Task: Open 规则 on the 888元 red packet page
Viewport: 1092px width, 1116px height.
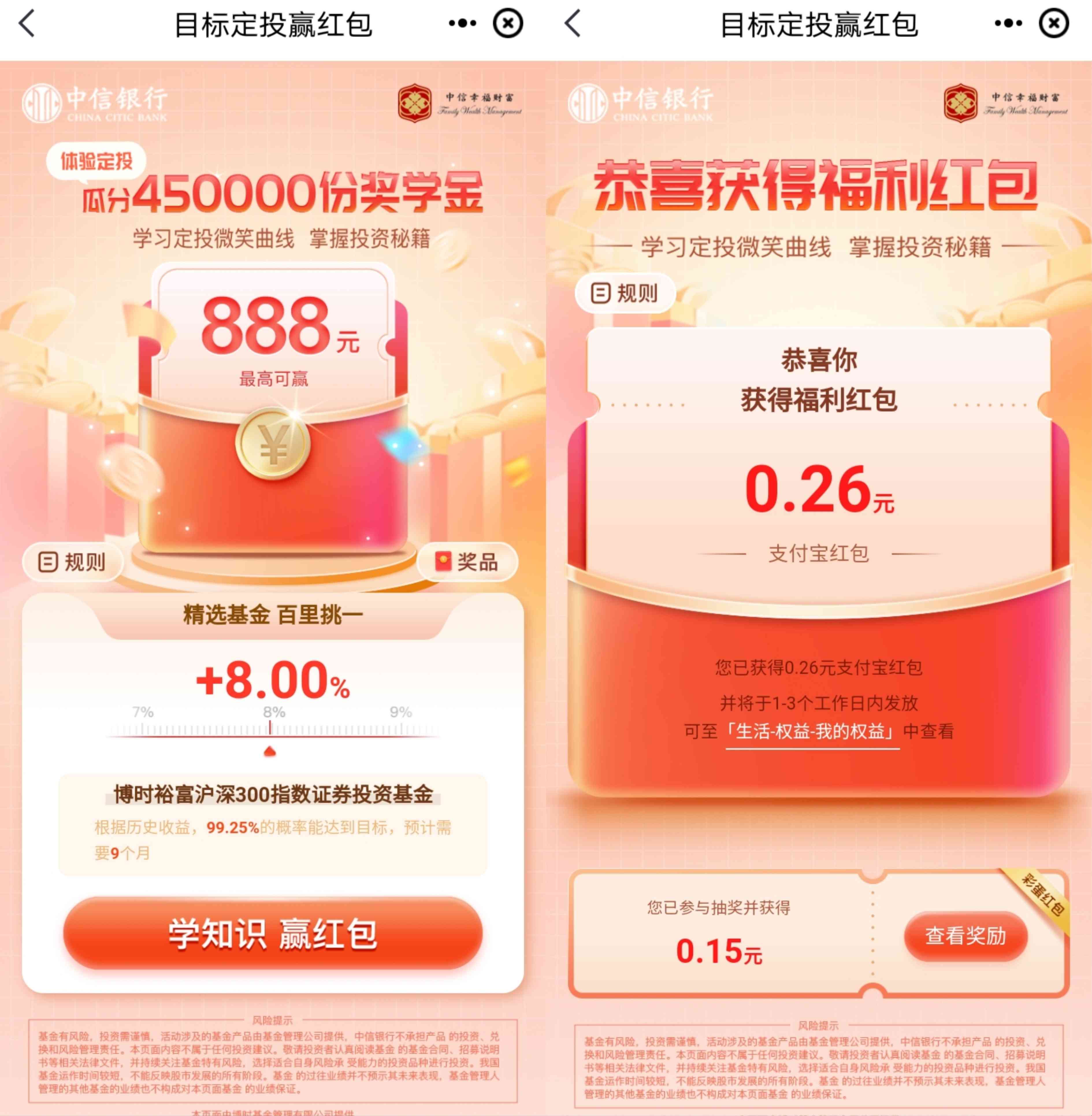Action: click(72, 562)
